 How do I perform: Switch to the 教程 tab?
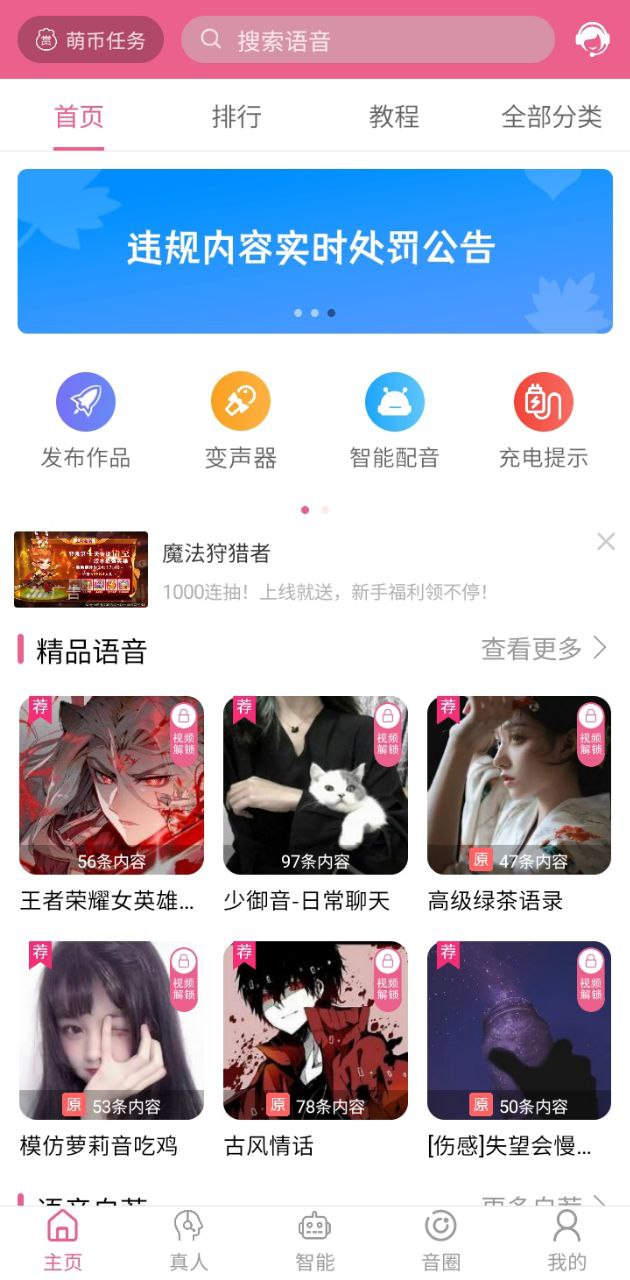coord(393,117)
